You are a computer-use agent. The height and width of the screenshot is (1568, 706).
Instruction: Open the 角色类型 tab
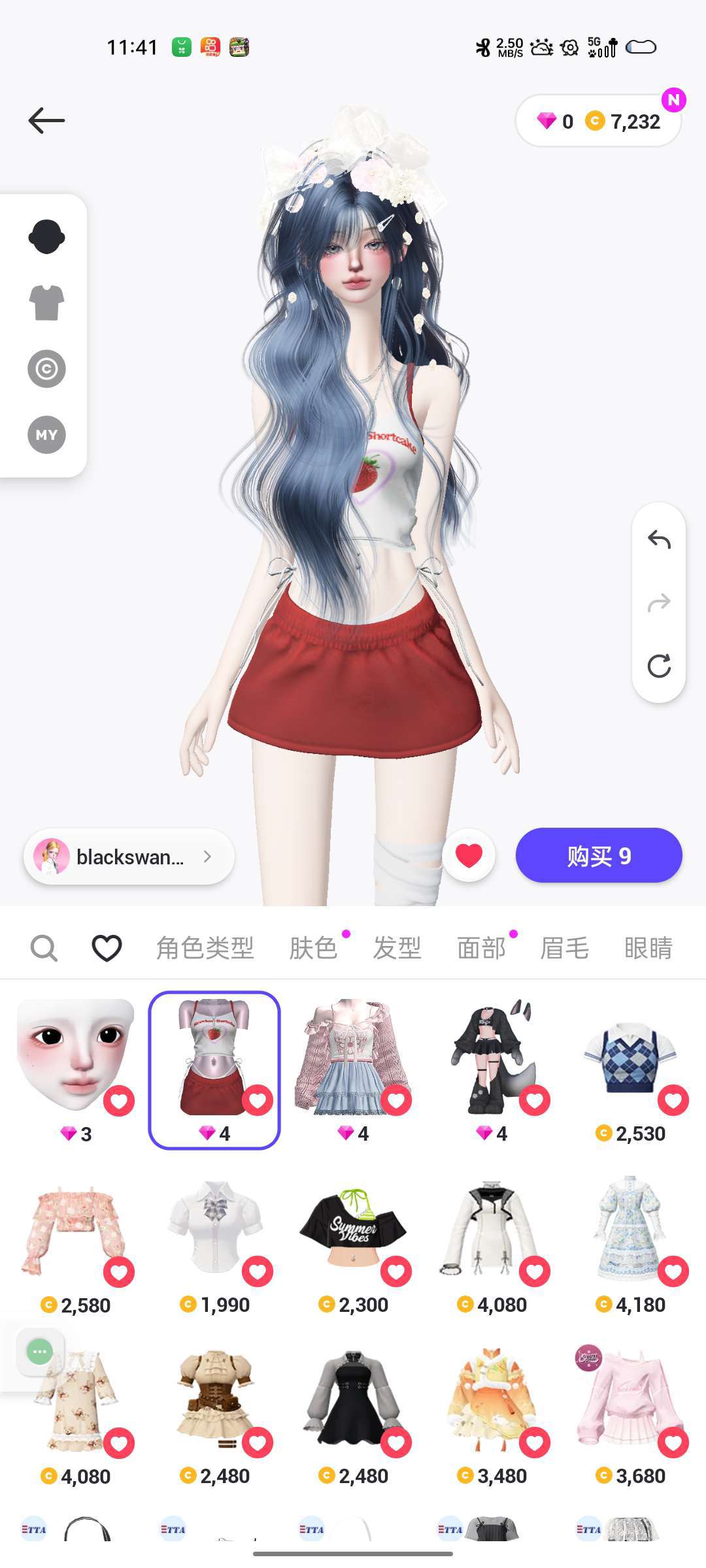coord(205,948)
